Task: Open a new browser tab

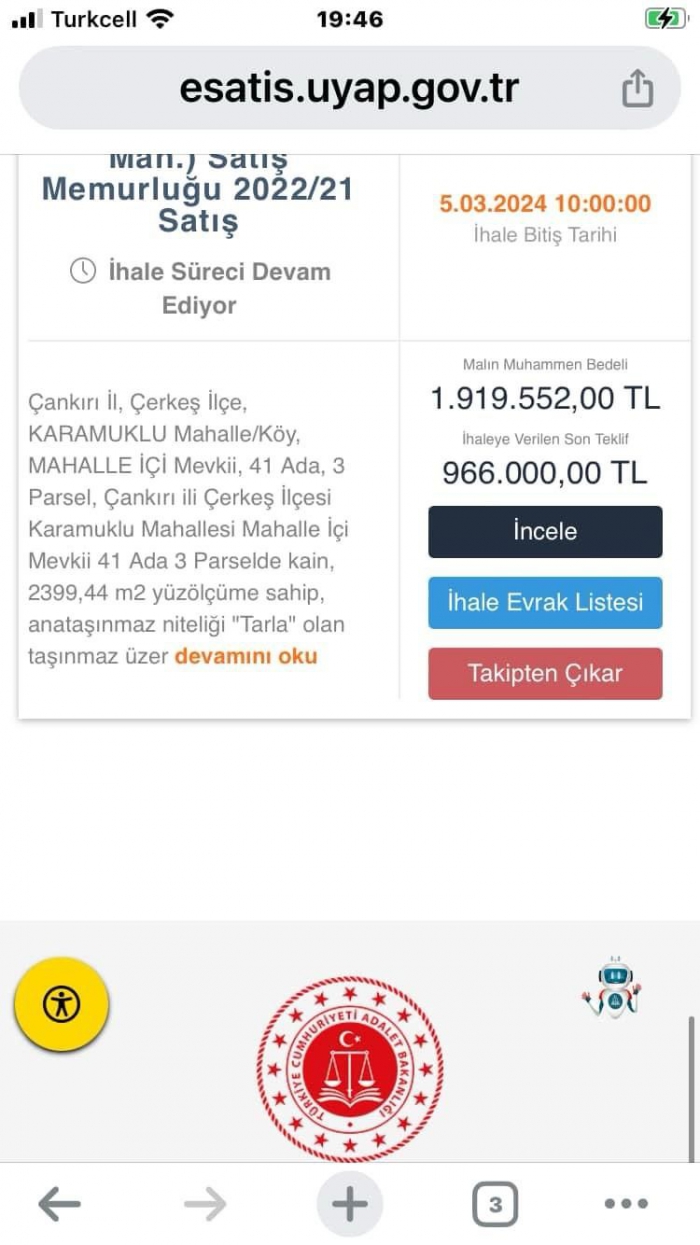Action: click(349, 1204)
